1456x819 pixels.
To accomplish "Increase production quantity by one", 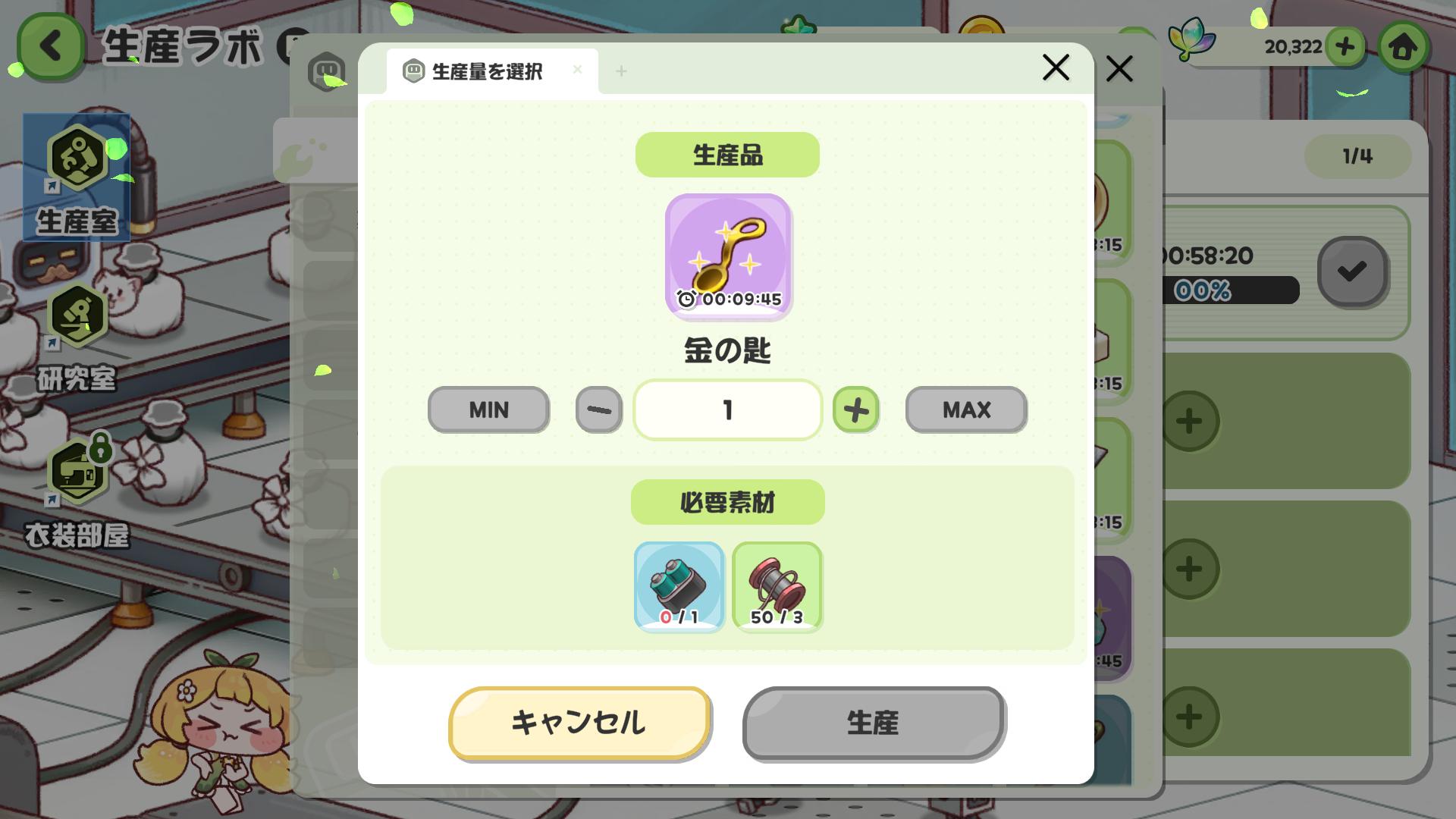I will [x=855, y=409].
